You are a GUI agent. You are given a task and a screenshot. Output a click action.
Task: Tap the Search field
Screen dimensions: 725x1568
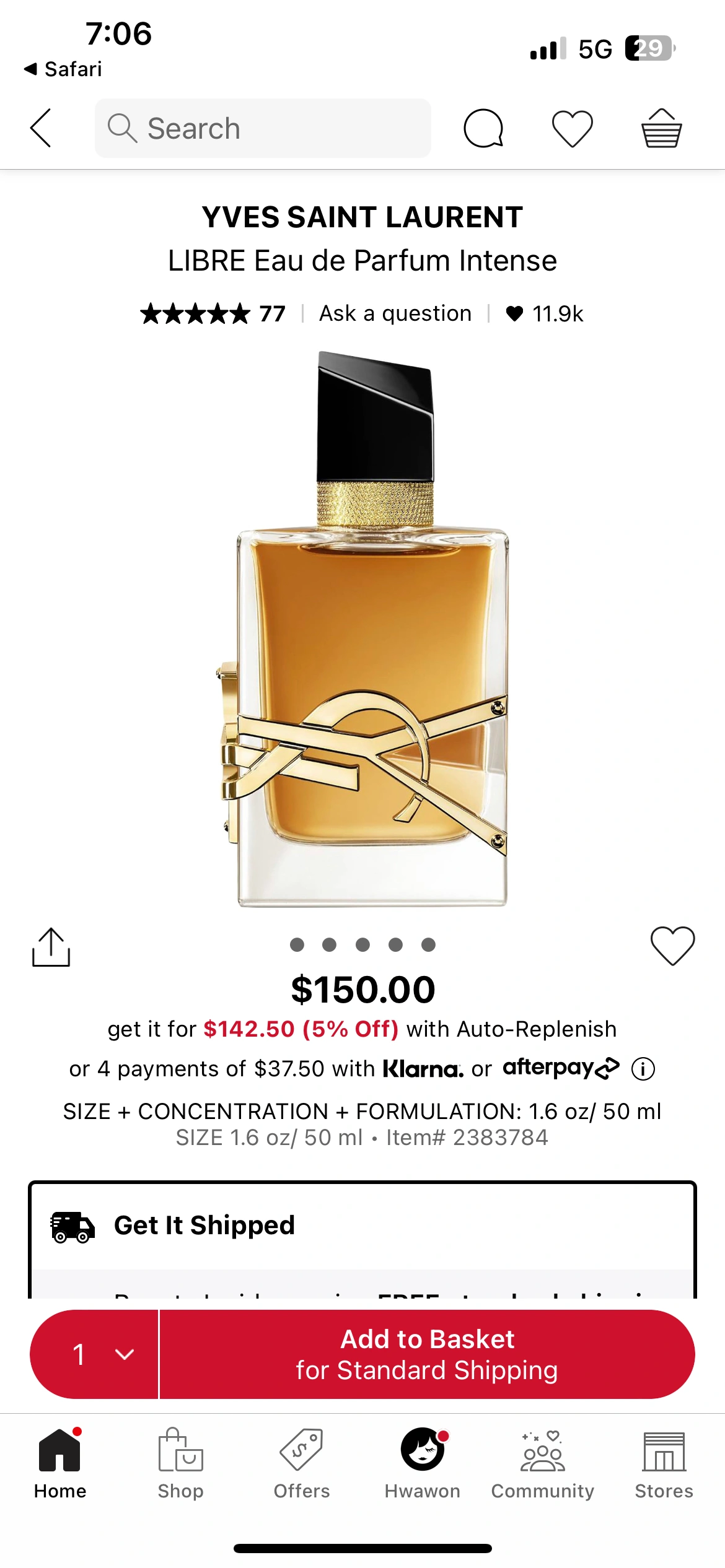pyautogui.click(x=263, y=128)
